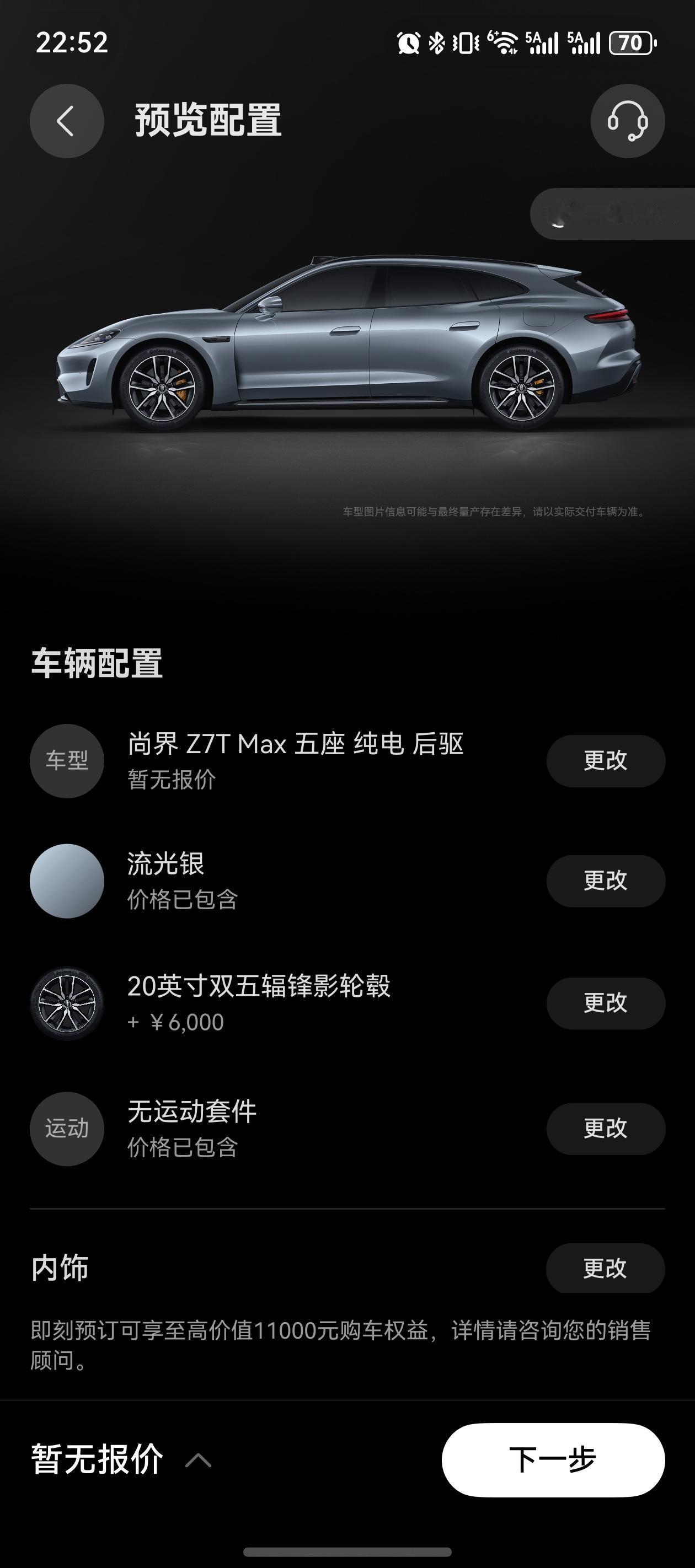Open 更改 for the 车型 model selection
Viewport: 695px width, 1568px height.
click(605, 761)
